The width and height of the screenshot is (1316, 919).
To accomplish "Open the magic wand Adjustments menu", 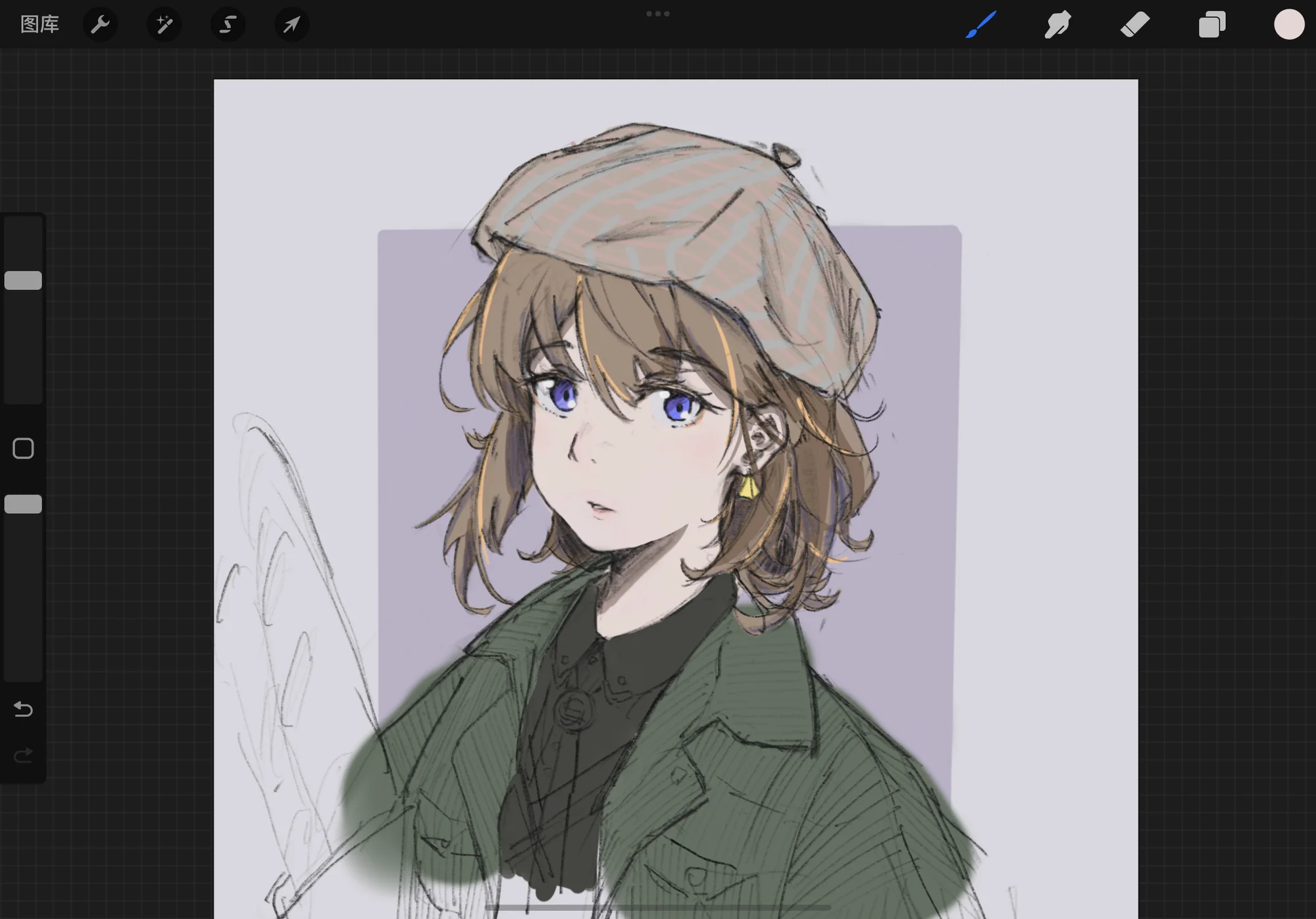I will (164, 24).
